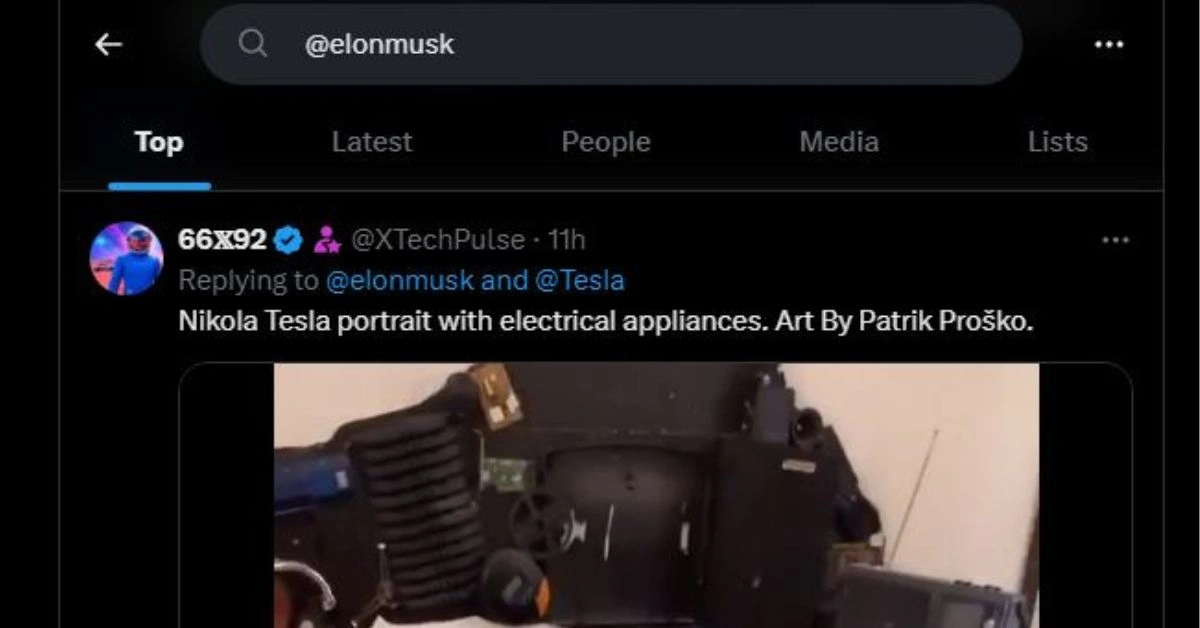Go back using the back arrow
This screenshot has height=628, width=1200.
coord(108,45)
